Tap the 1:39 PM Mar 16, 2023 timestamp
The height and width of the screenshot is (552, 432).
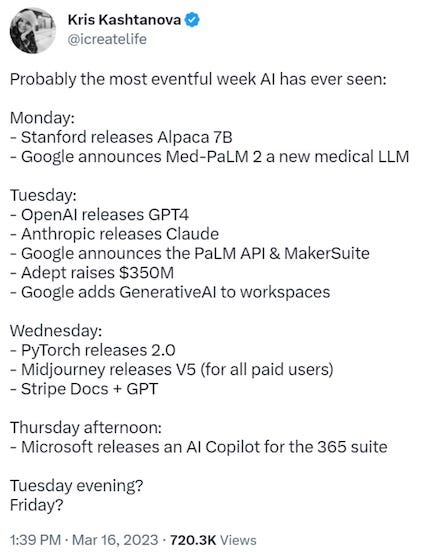pyautogui.click(x=84, y=540)
